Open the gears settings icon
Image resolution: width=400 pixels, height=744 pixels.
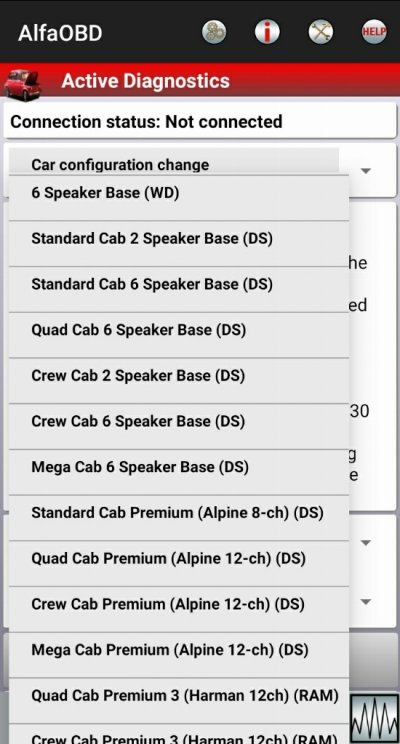point(214,33)
